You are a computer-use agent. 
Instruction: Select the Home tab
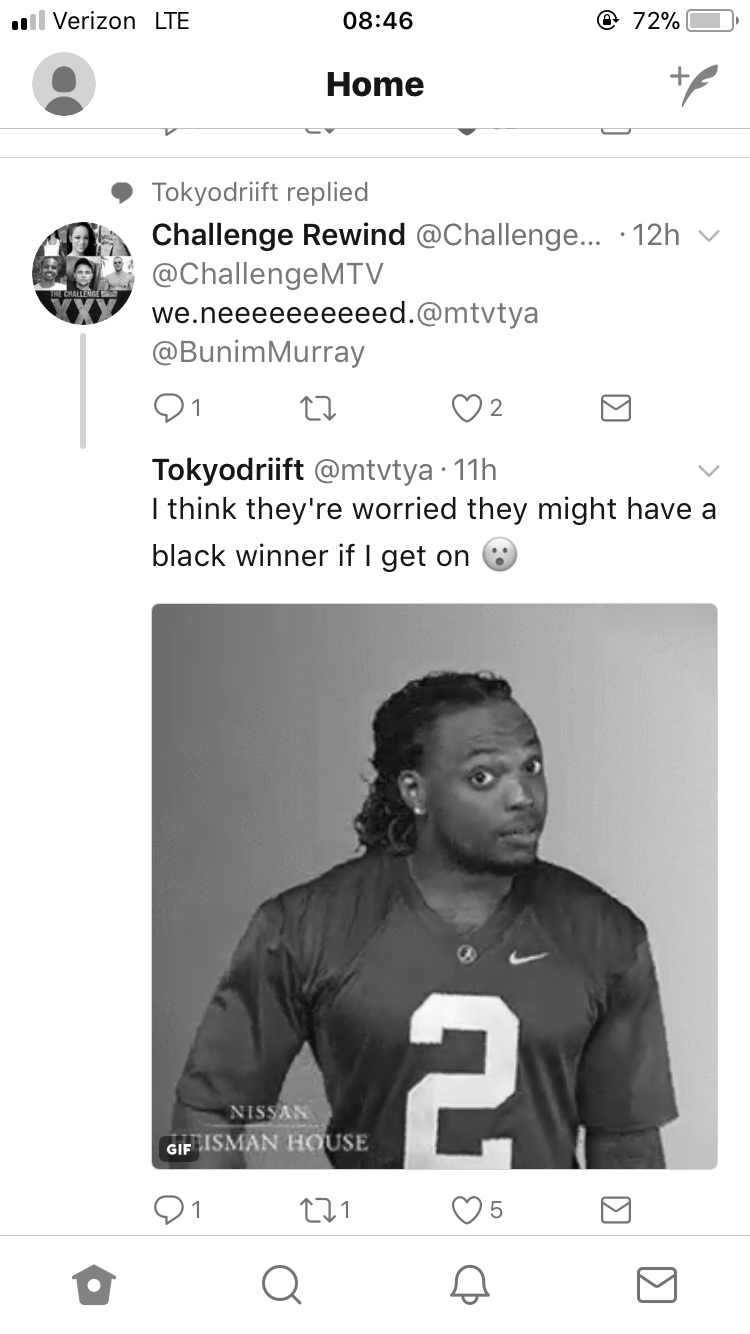(94, 1285)
